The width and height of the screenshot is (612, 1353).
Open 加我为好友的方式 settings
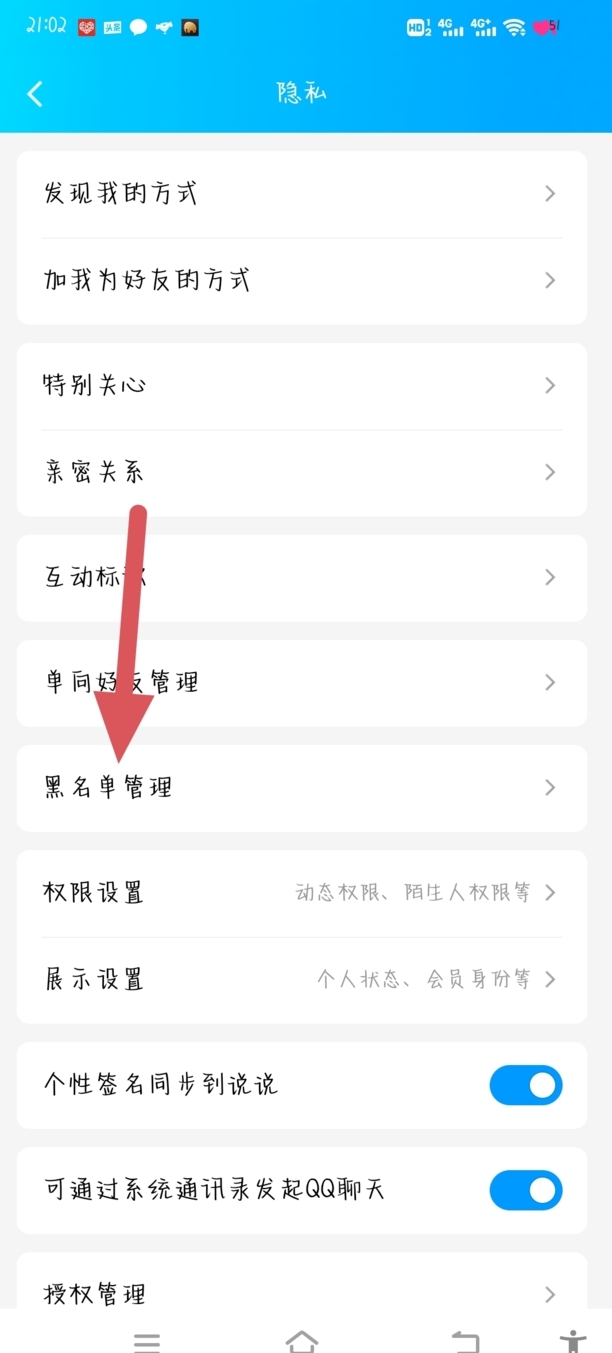[x=302, y=281]
